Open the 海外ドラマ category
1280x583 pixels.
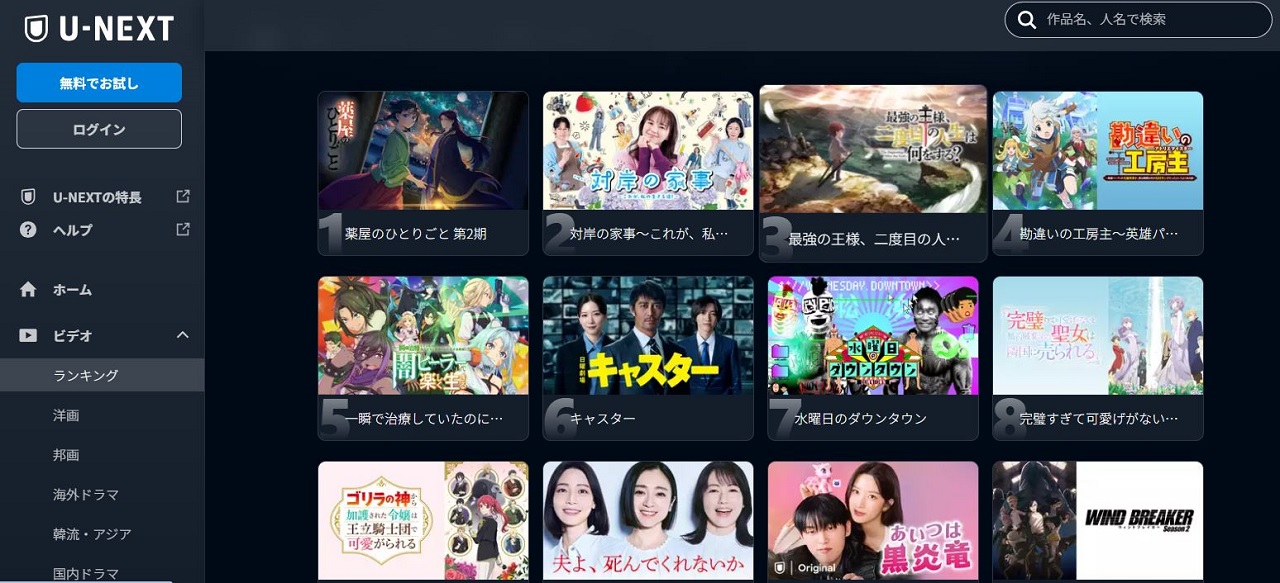pos(86,495)
